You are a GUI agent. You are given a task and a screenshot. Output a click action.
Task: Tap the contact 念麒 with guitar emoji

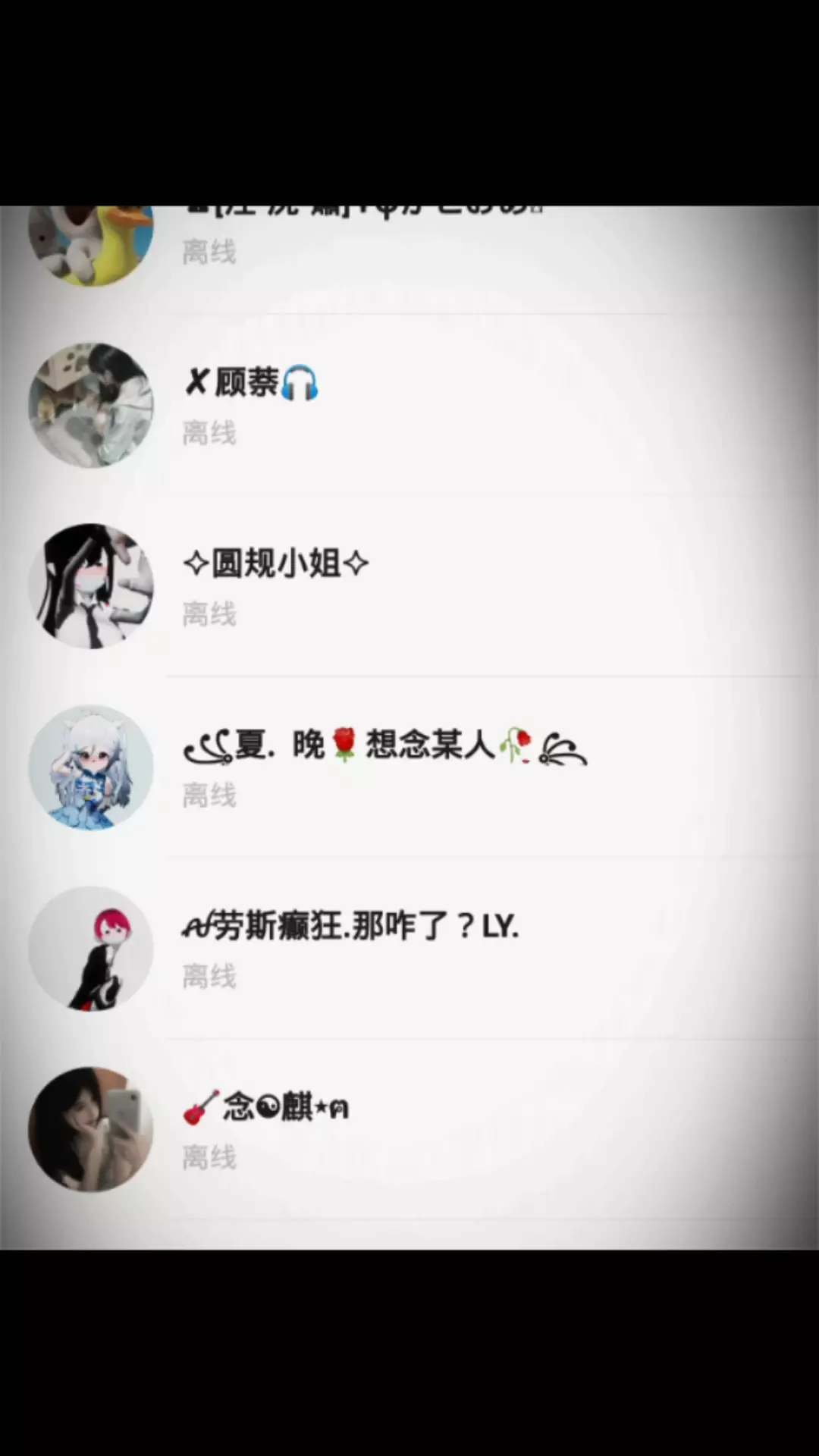[409, 1130]
